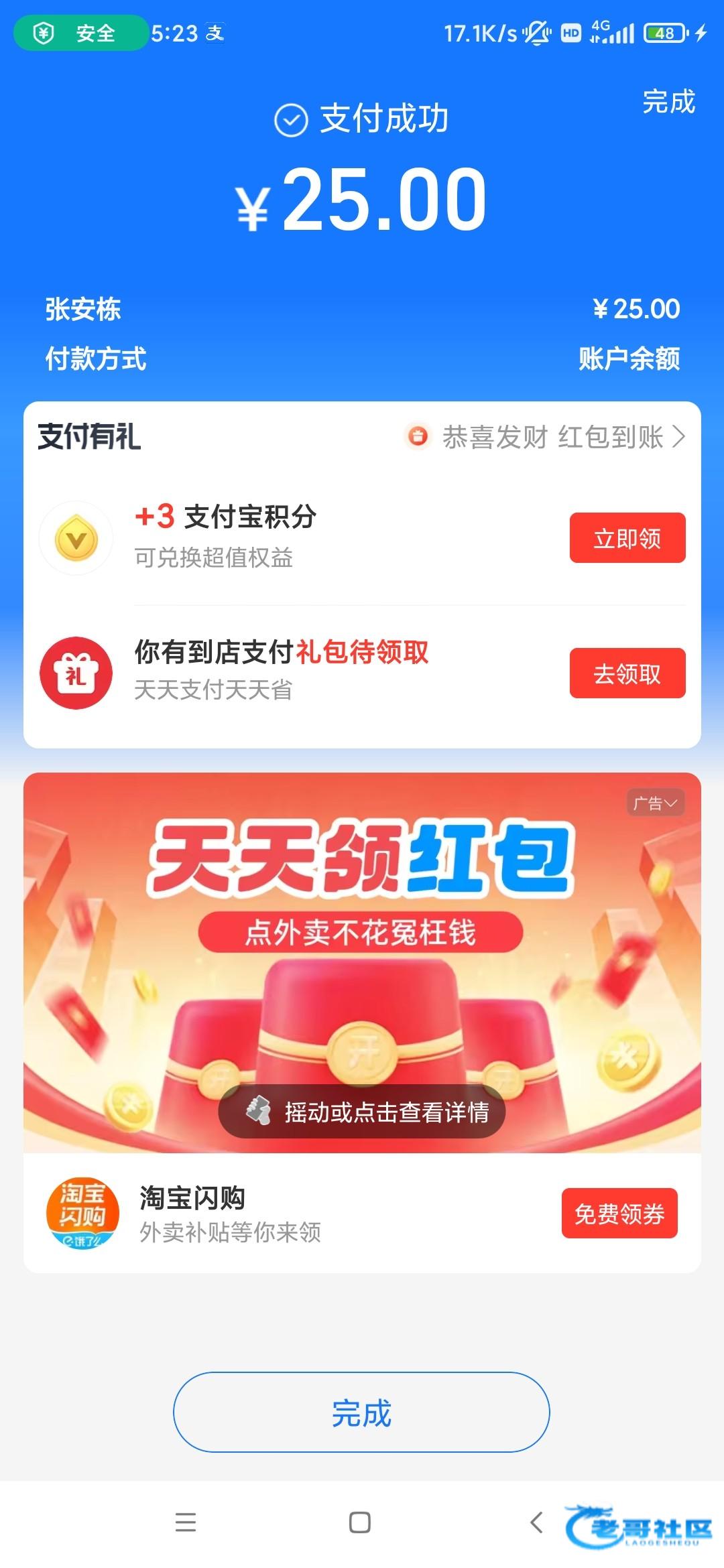Viewport: 724px width, 1568px height.
Task: Tap 去领取 for the 到店支付礼包
Action: point(627,673)
